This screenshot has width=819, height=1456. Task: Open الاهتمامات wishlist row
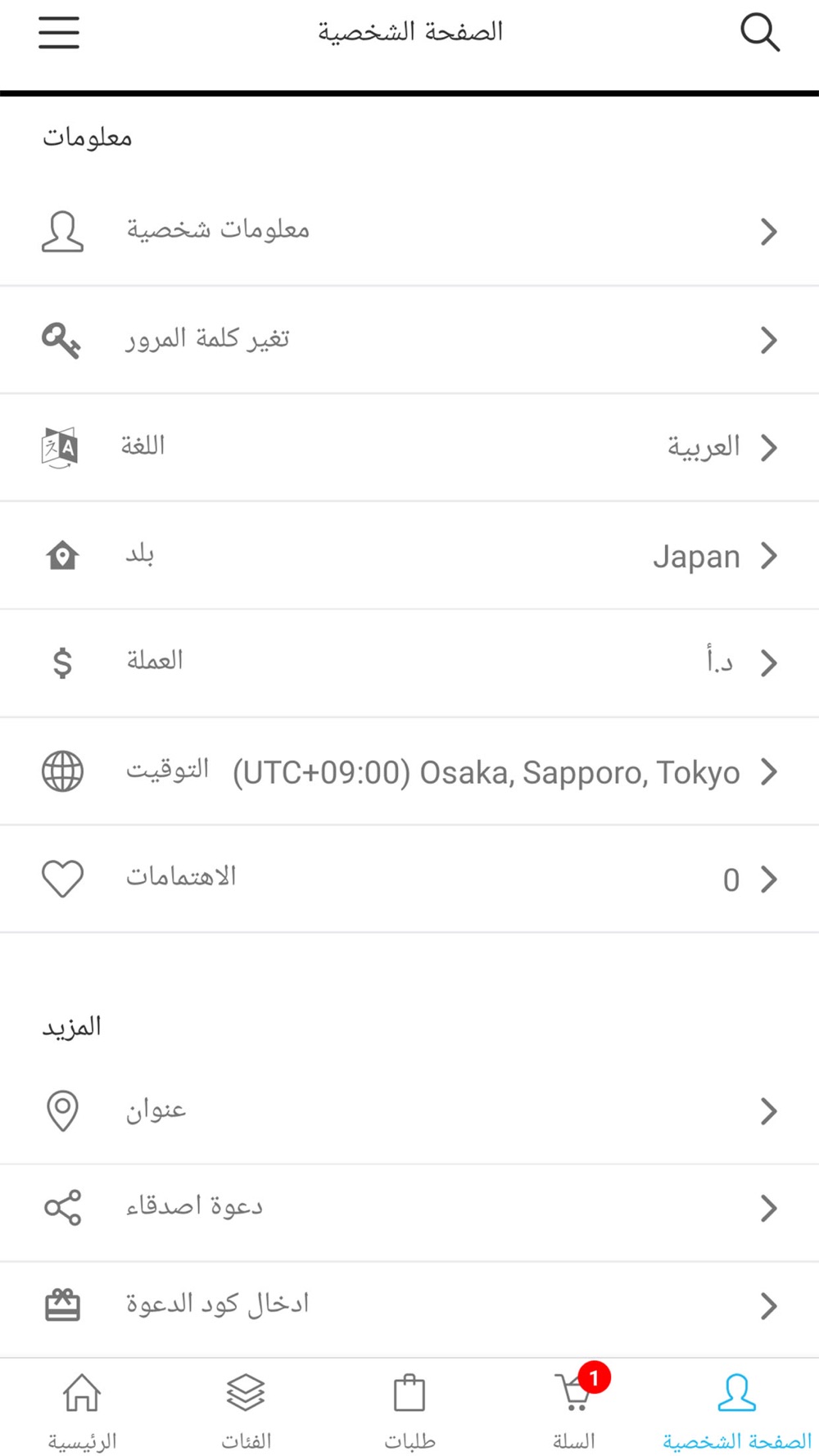pyautogui.click(x=409, y=879)
